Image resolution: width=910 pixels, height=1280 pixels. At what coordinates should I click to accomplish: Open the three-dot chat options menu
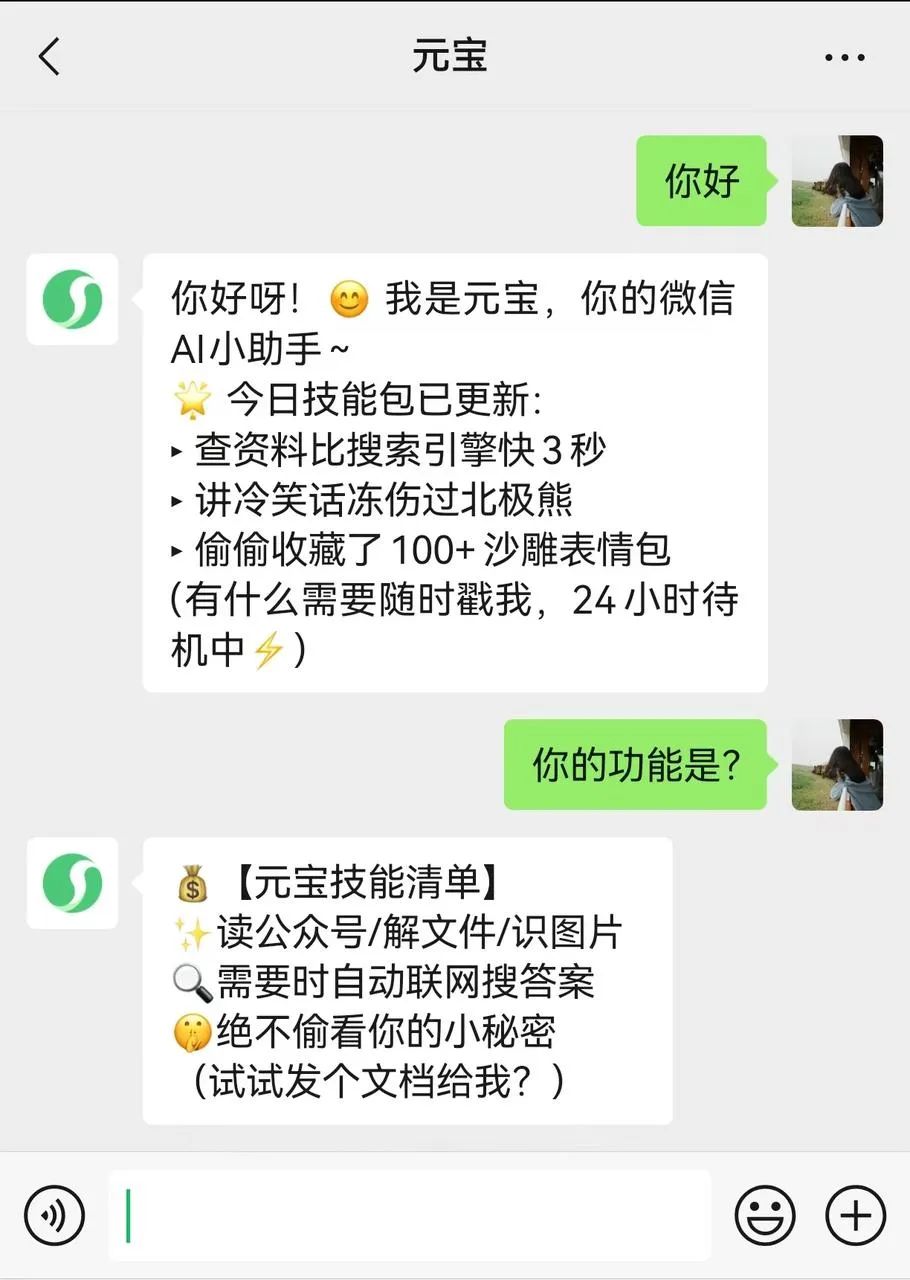[x=845, y=58]
